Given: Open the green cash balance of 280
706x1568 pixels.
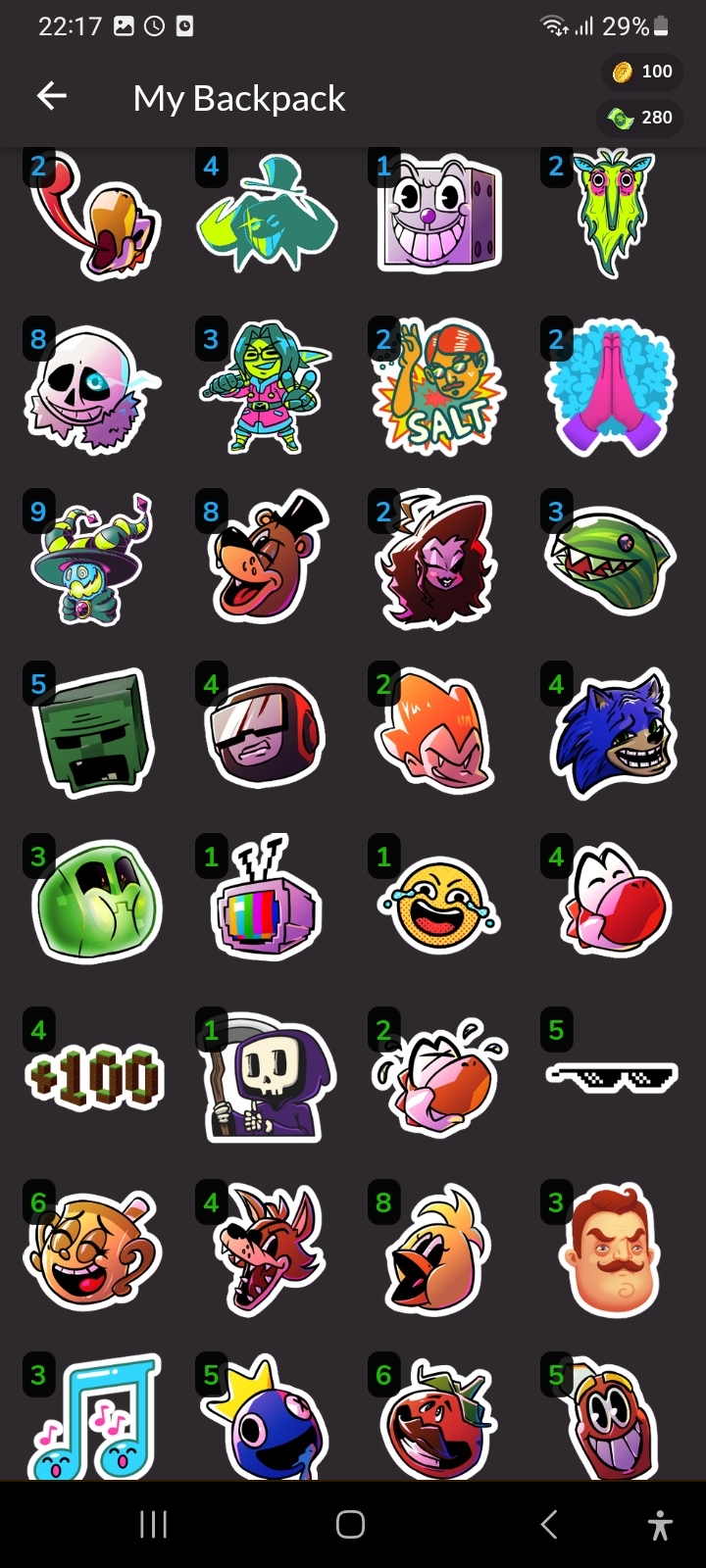Looking at the screenshot, I should (640, 118).
